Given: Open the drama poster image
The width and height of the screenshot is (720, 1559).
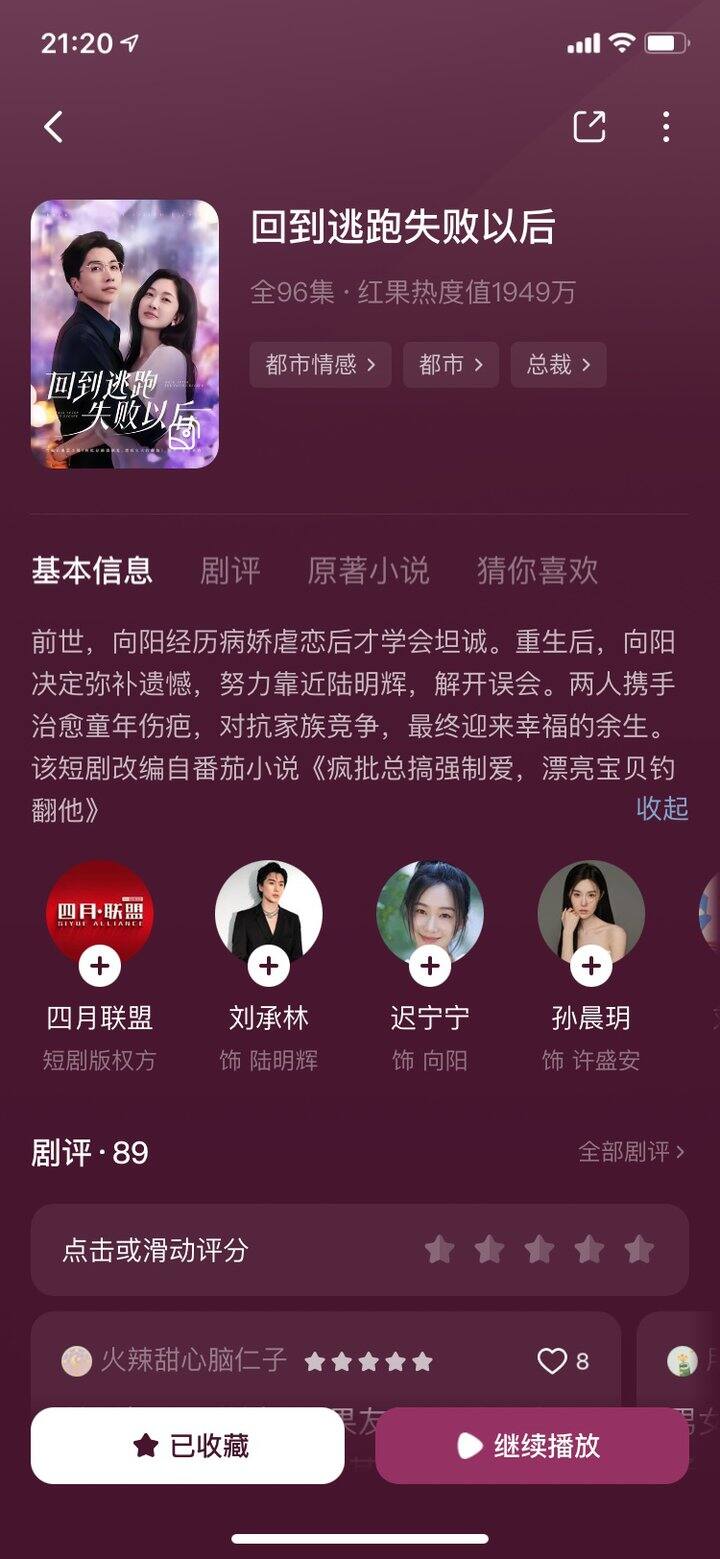Looking at the screenshot, I should (x=125, y=334).
